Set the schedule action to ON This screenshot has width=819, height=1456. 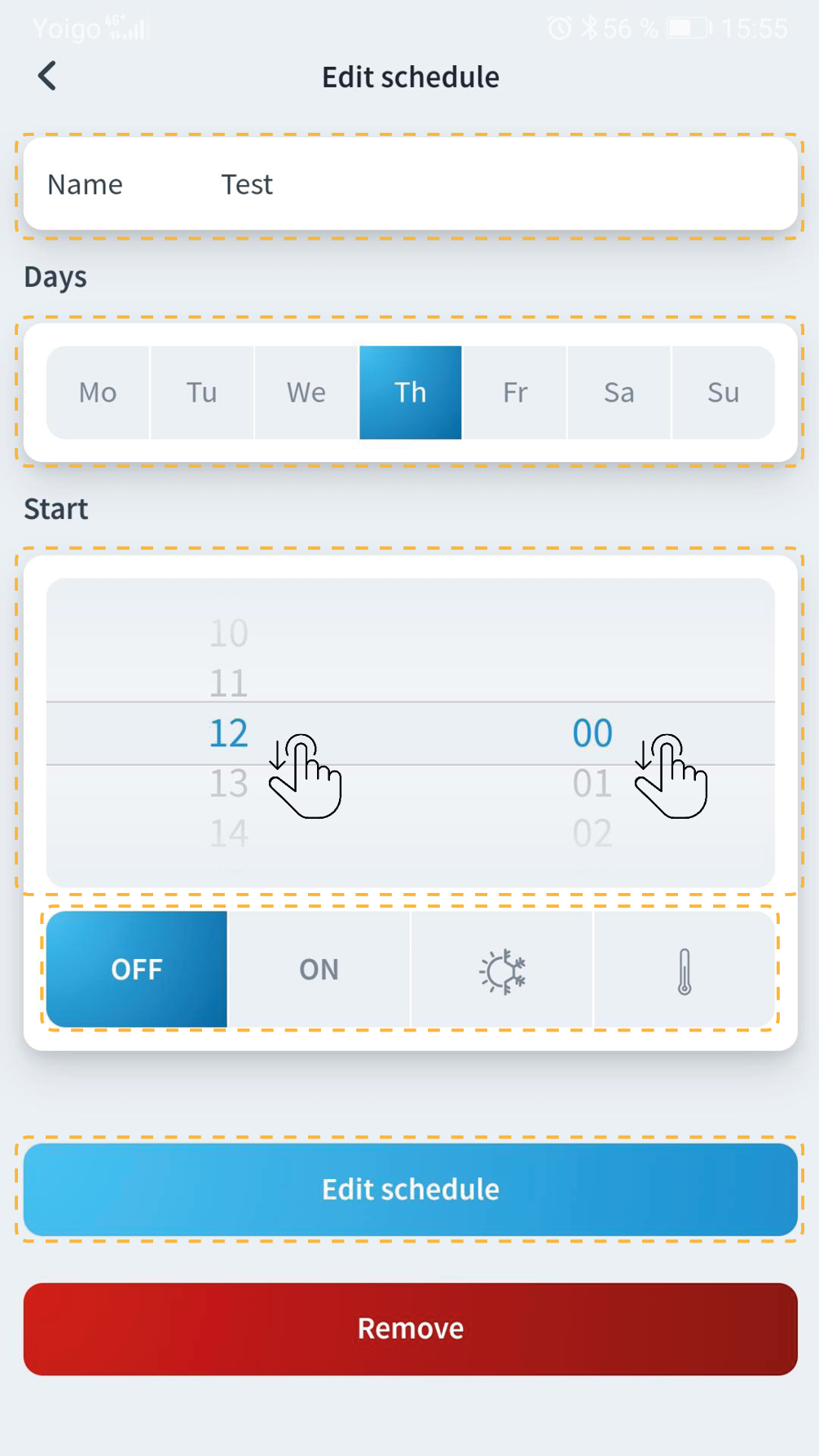319,970
